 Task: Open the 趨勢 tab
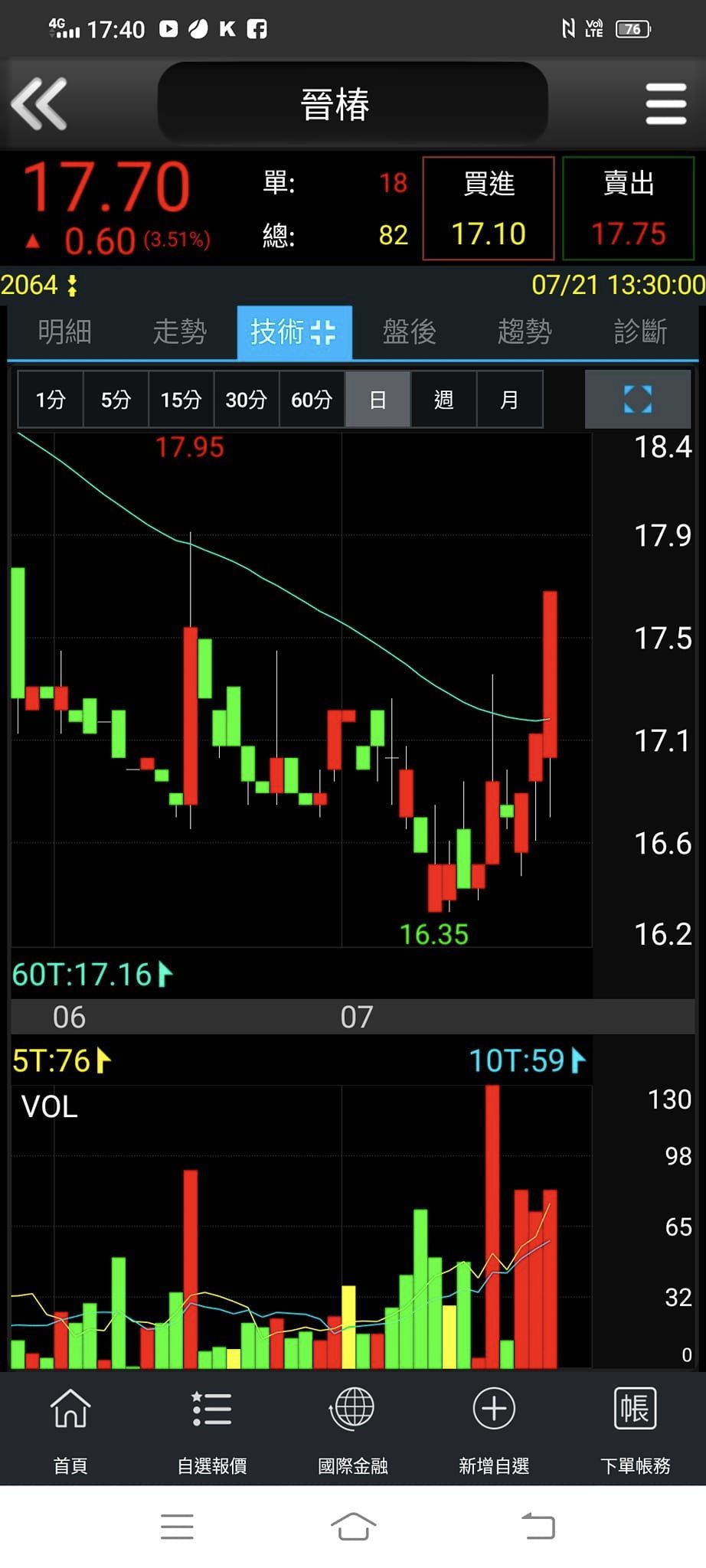(x=525, y=332)
